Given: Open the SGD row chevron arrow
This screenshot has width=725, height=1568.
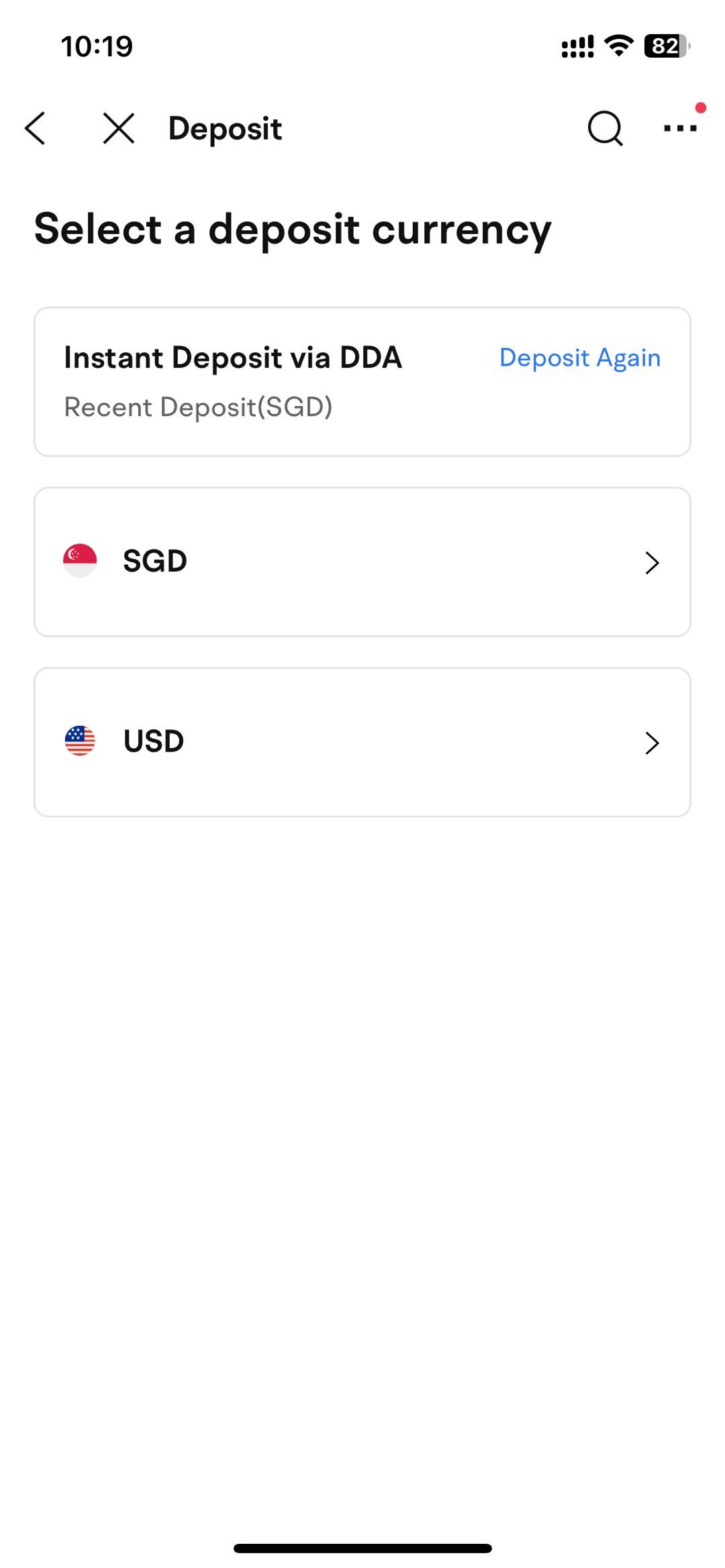Looking at the screenshot, I should click(652, 563).
